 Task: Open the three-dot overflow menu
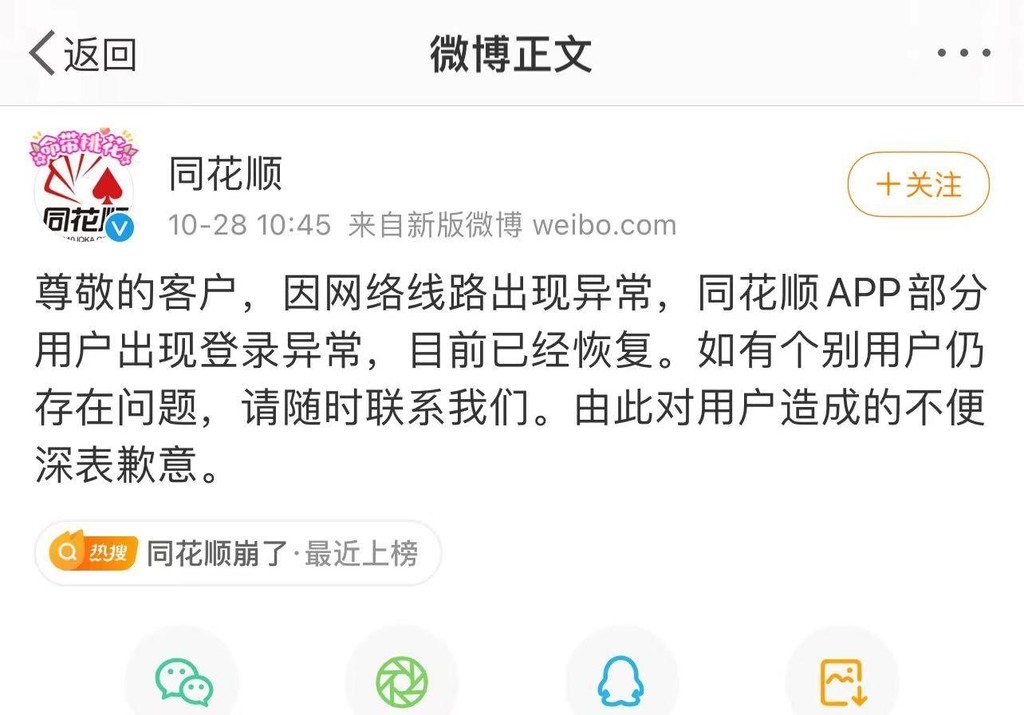tap(963, 53)
